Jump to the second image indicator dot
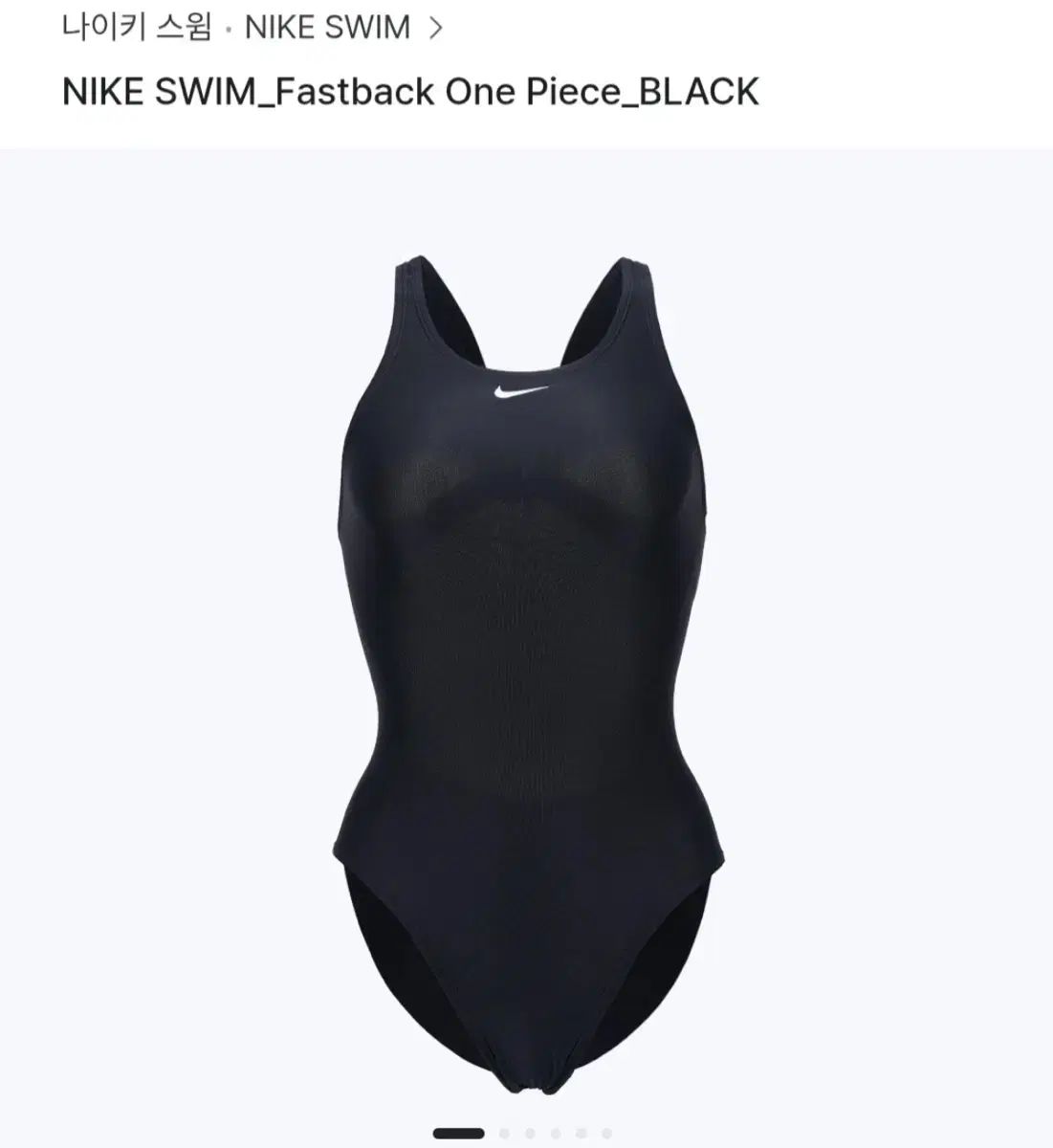The height and width of the screenshot is (1148, 1053). (x=504, y=1134)
